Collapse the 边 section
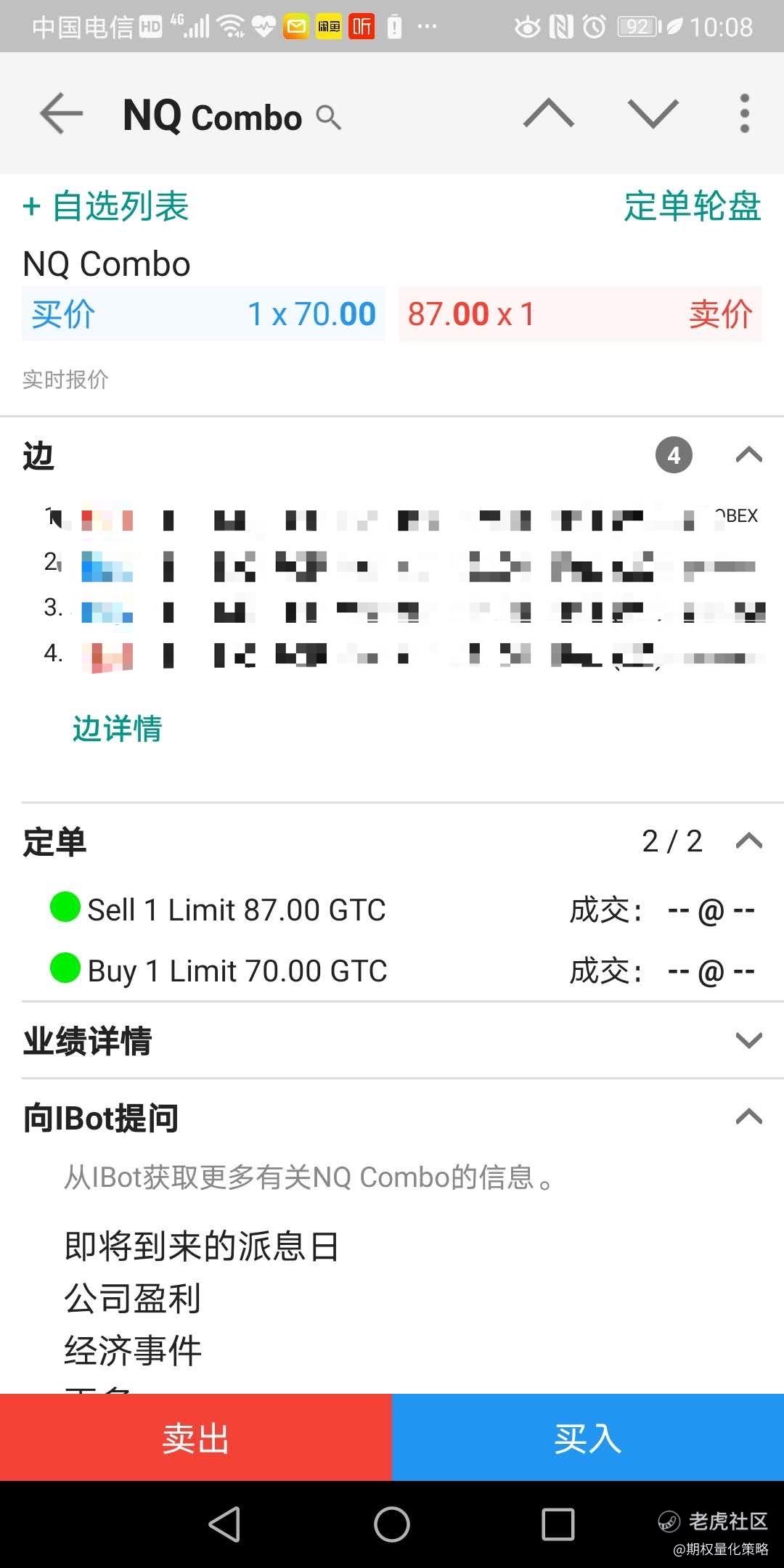Image resolution: width=784 pixels, height=1568 pixels. pos(749,455)
